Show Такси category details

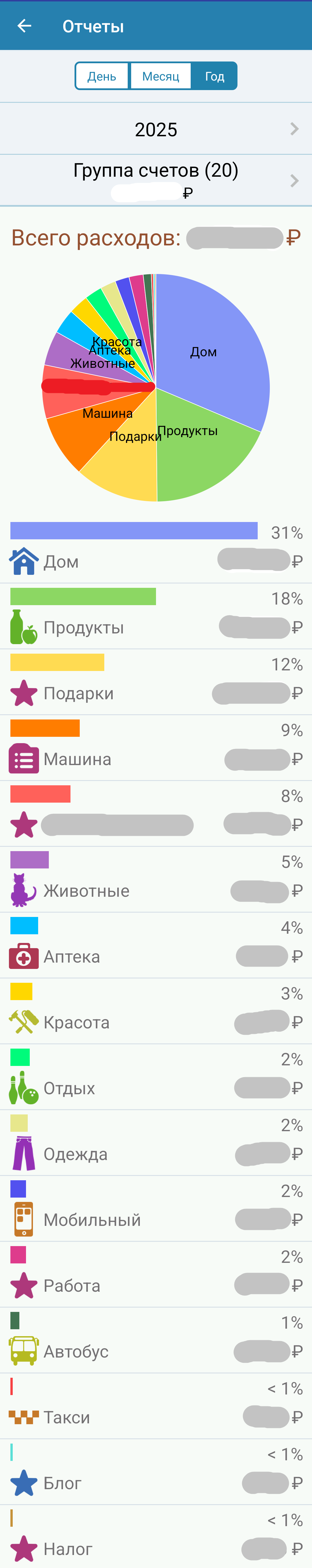[67, 1416]
